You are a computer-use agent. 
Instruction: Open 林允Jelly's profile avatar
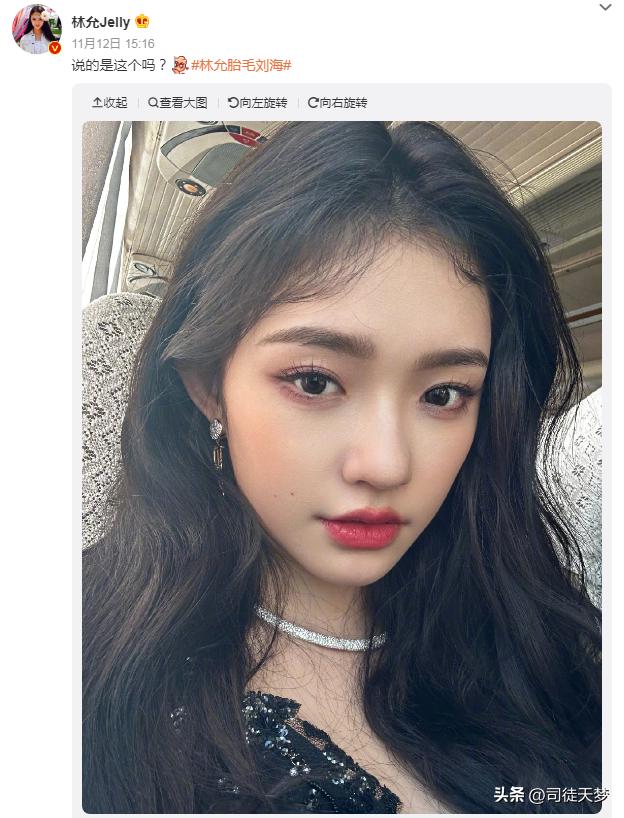[36, 28]
